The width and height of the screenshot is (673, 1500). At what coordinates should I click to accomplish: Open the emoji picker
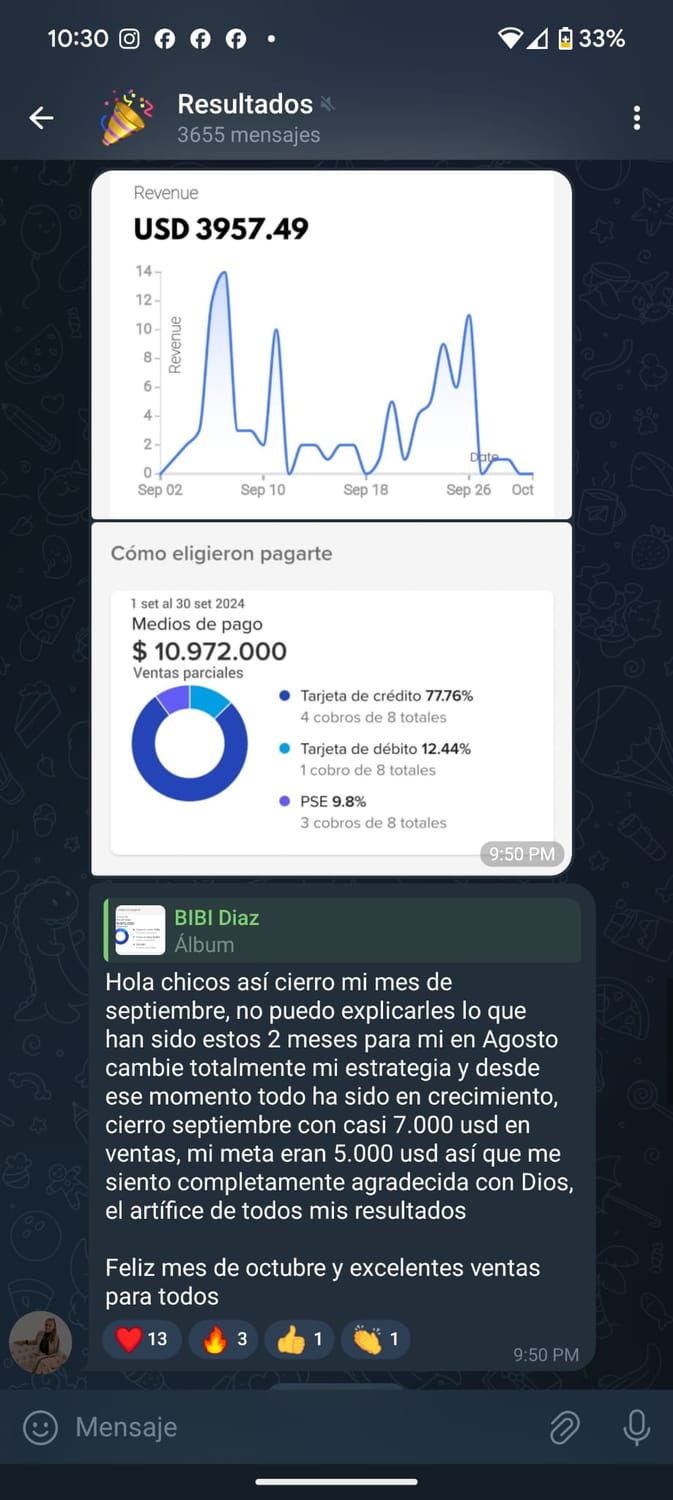pos(40,1427)
